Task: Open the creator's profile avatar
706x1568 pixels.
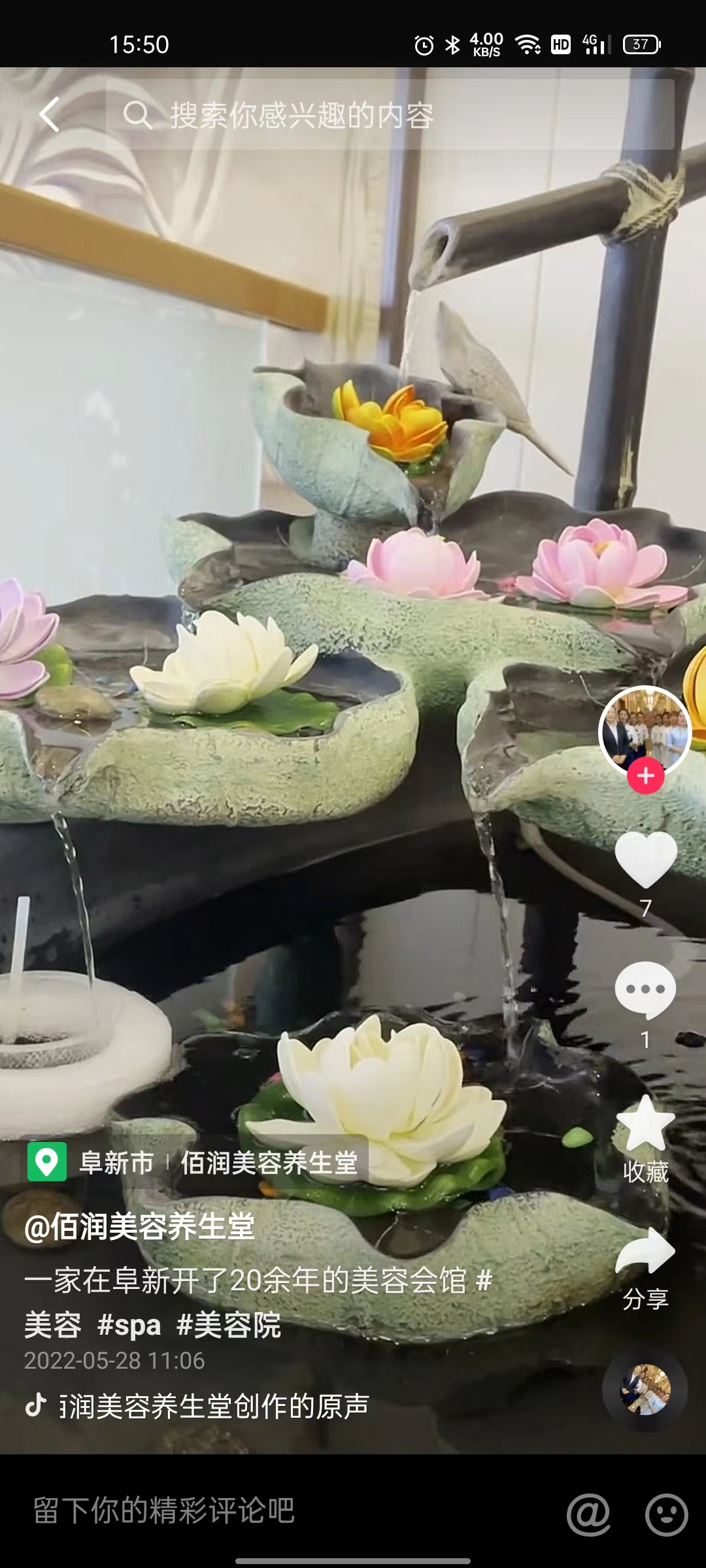Action: pyautogui.click(x=645, y=730)
